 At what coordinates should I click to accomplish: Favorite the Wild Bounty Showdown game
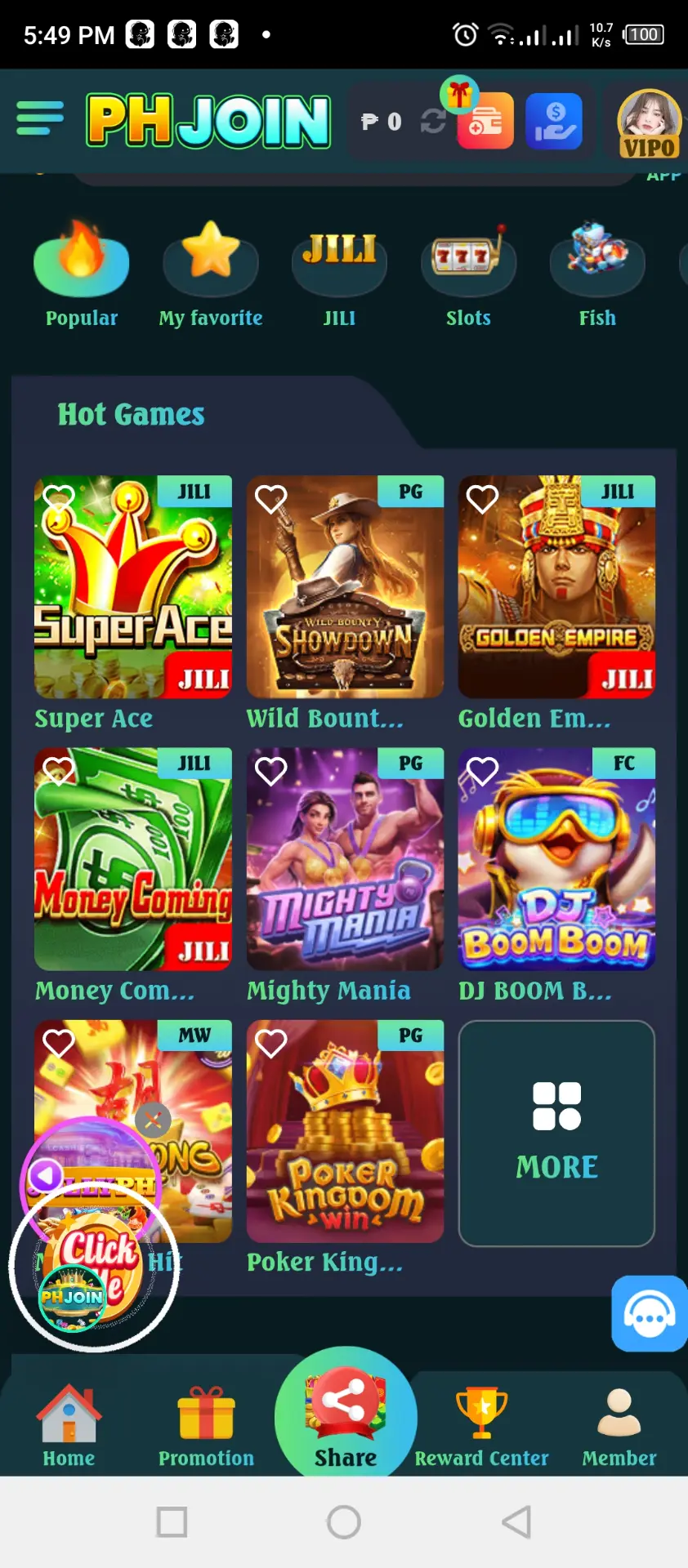(270, 498)
